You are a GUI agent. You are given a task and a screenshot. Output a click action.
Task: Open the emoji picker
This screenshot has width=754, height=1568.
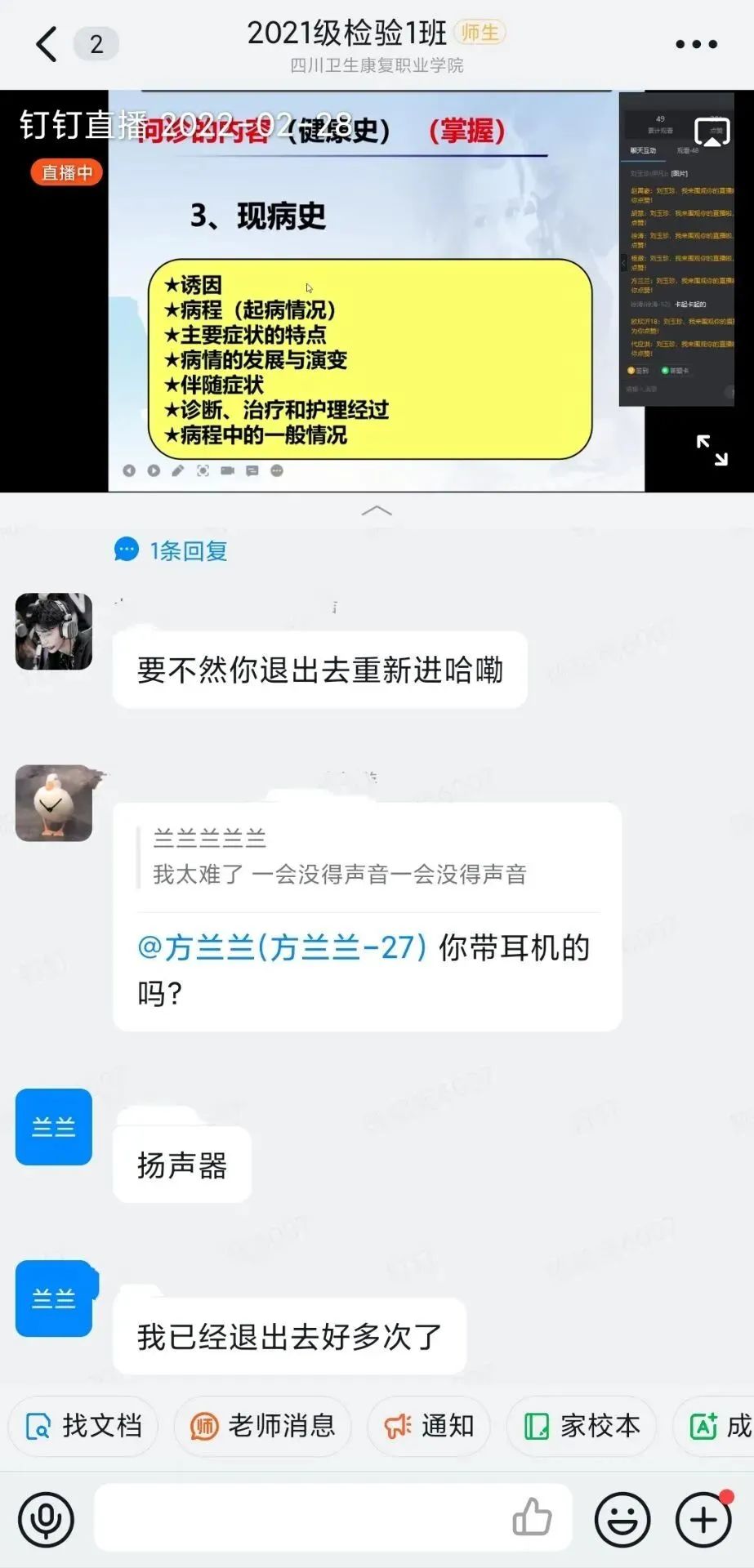point(622,1519)
